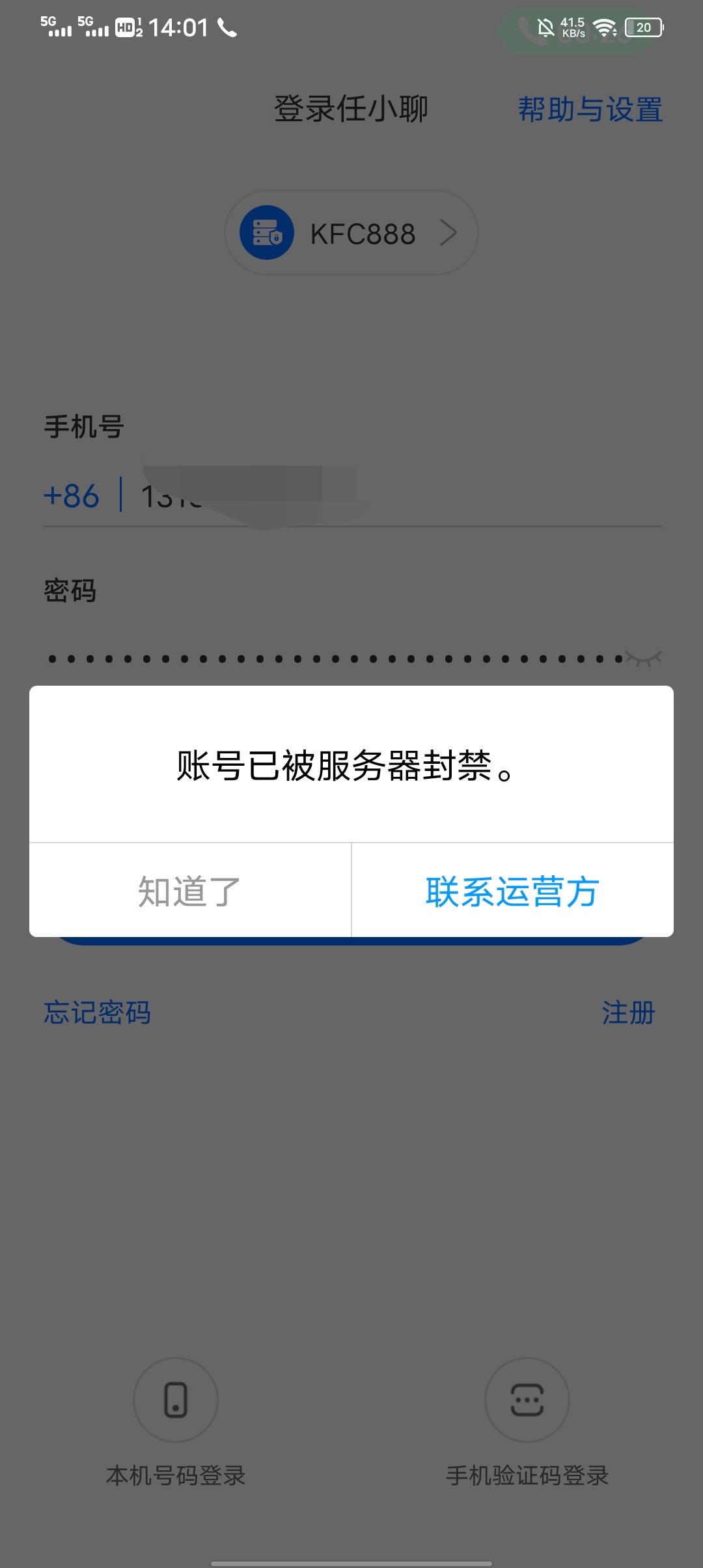Open 帮助与设置 help and settings
This screenshot has height=1568, width=703.
click(x=590, y=109)
